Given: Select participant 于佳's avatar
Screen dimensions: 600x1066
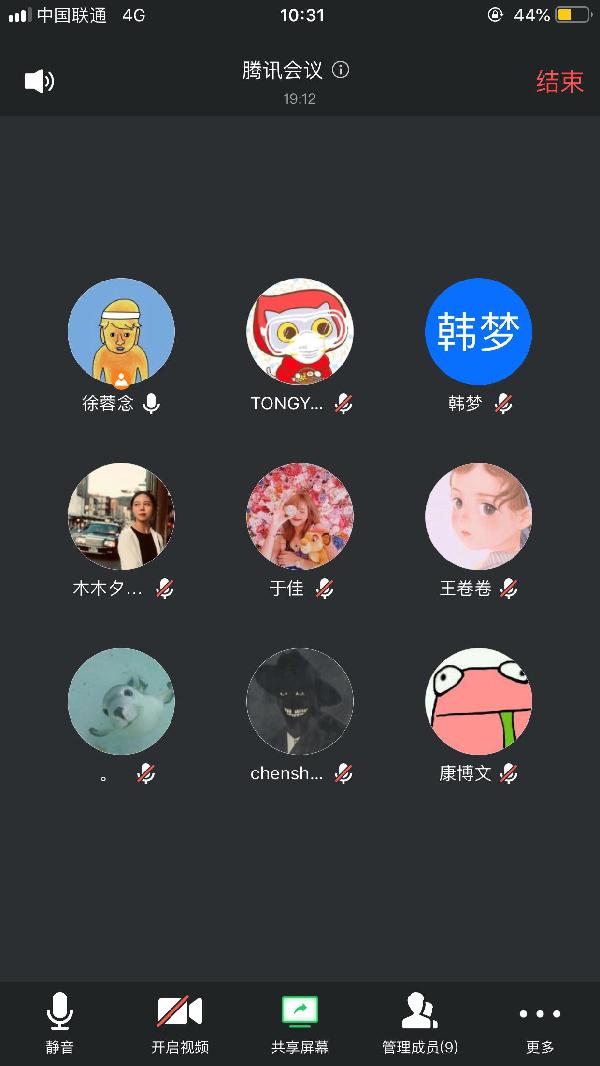Looking at the screenshot, I should click(300, 516).
